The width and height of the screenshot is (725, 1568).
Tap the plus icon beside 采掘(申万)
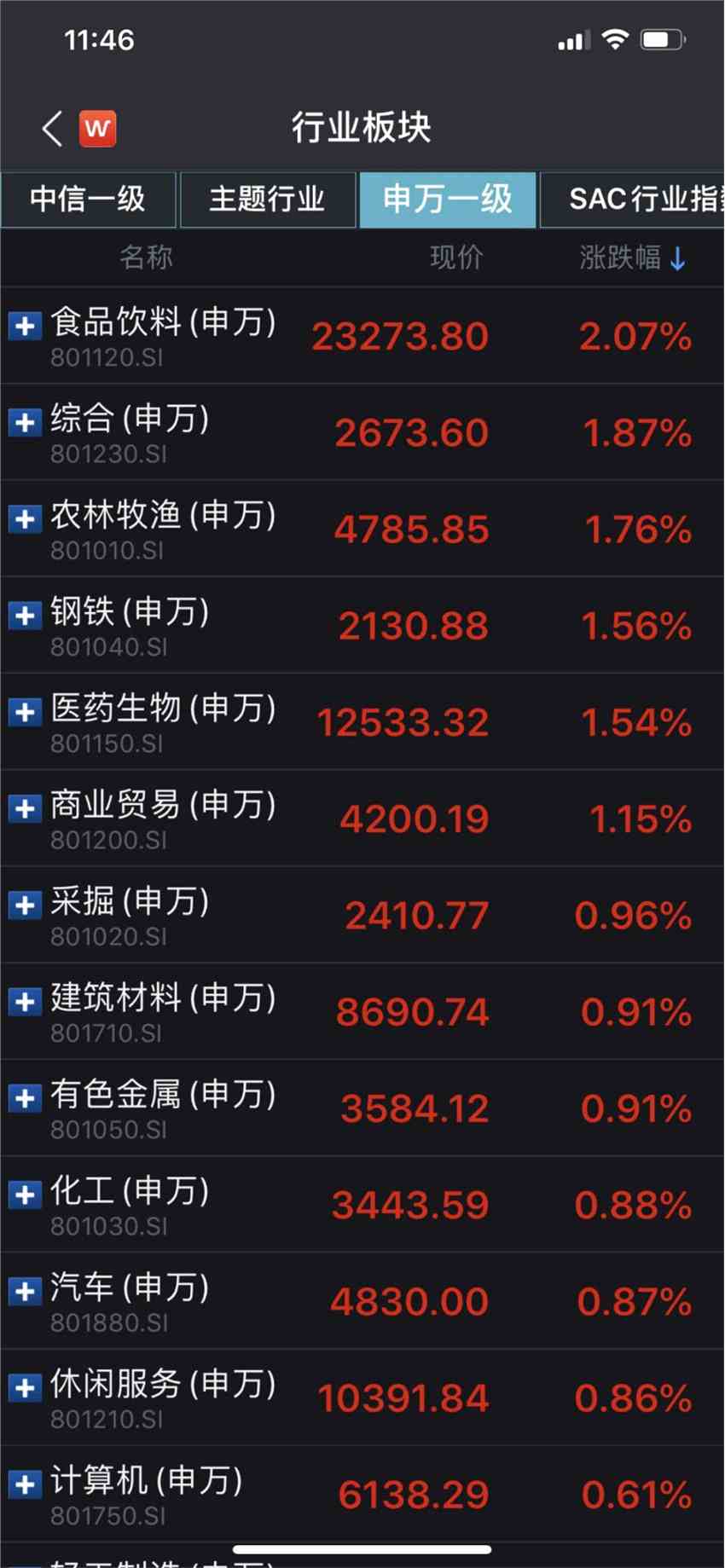(x=25, y=904)
